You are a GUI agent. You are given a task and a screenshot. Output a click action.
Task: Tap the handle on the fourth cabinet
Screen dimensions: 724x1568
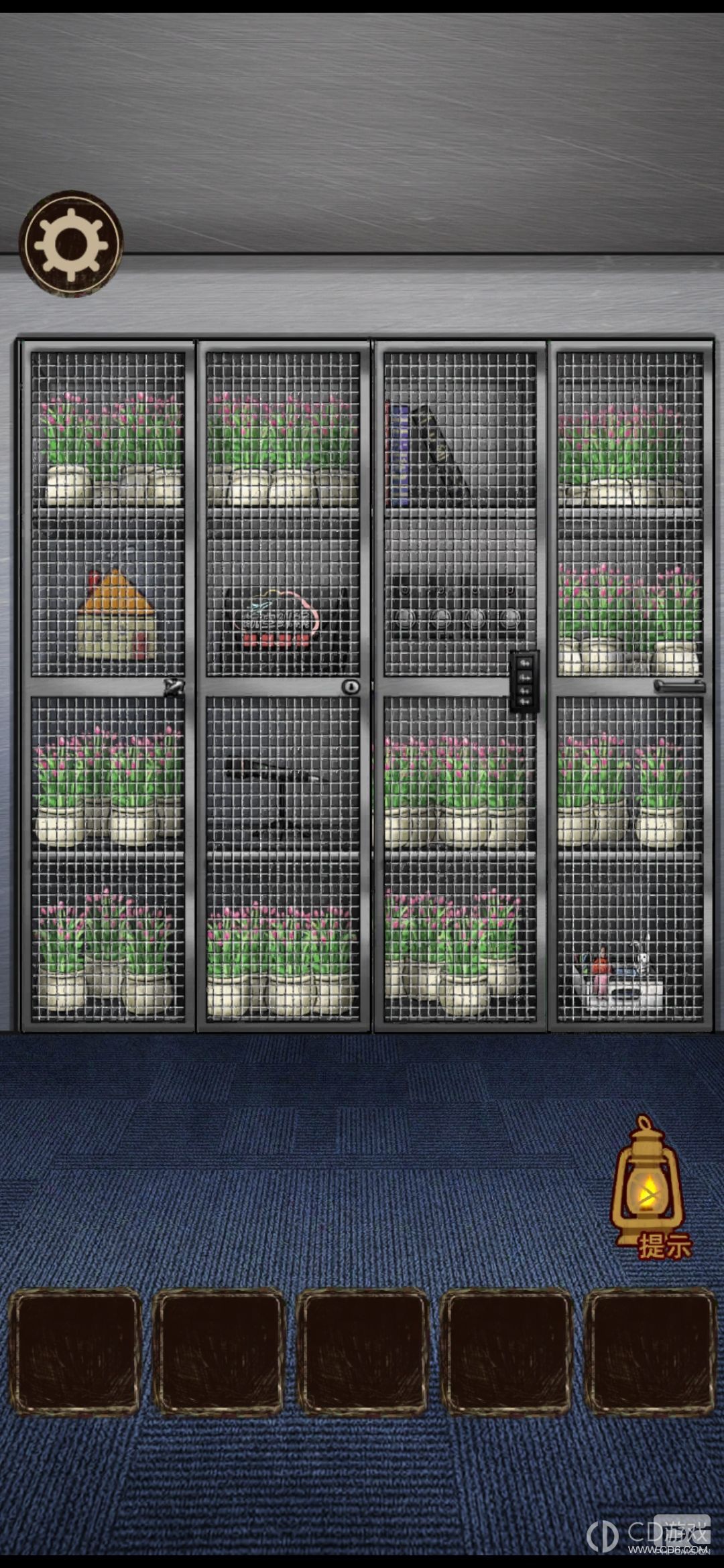coord(678,685)
